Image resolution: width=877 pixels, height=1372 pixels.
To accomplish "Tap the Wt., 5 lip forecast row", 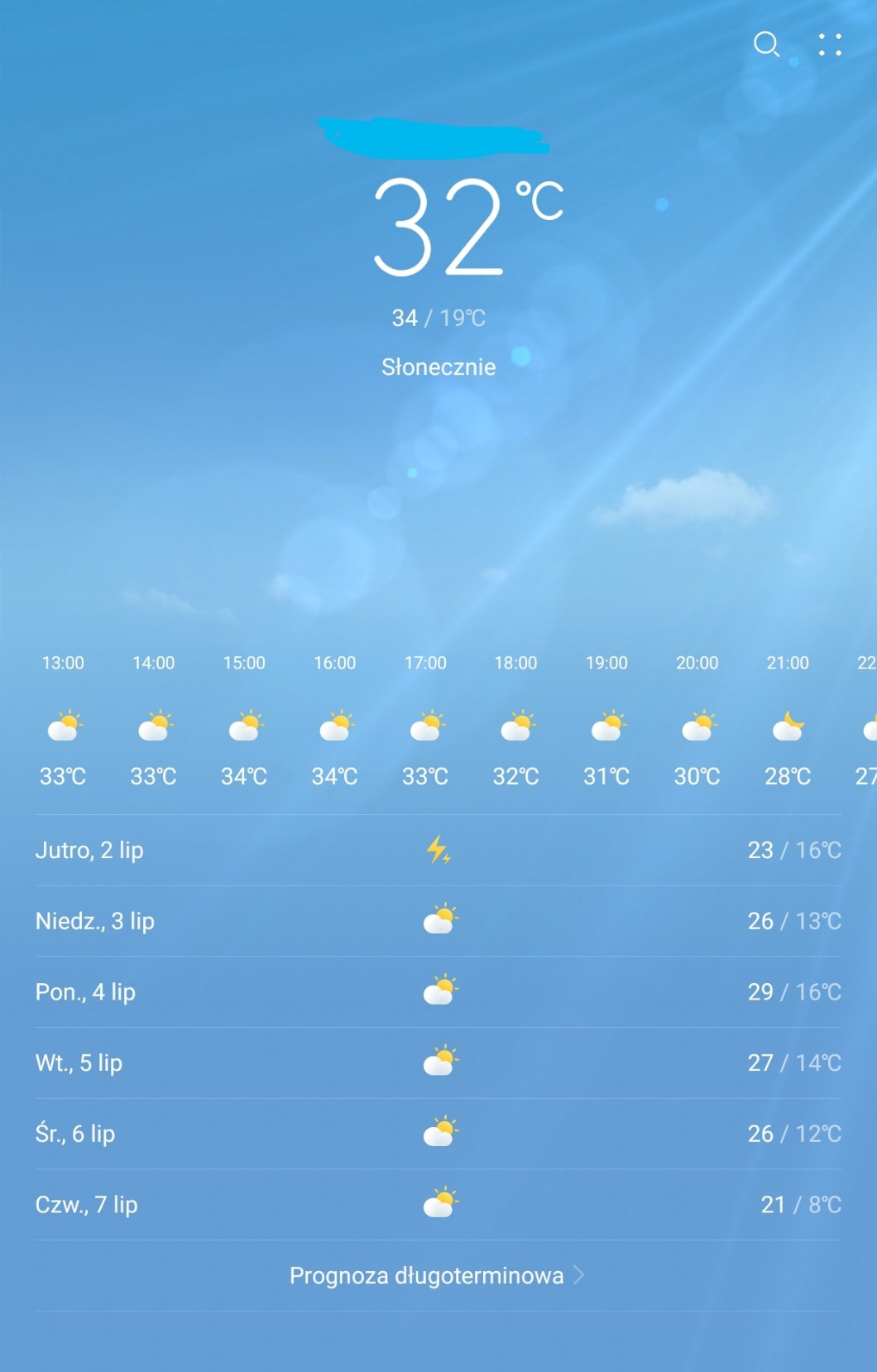I will [438, 1063].
